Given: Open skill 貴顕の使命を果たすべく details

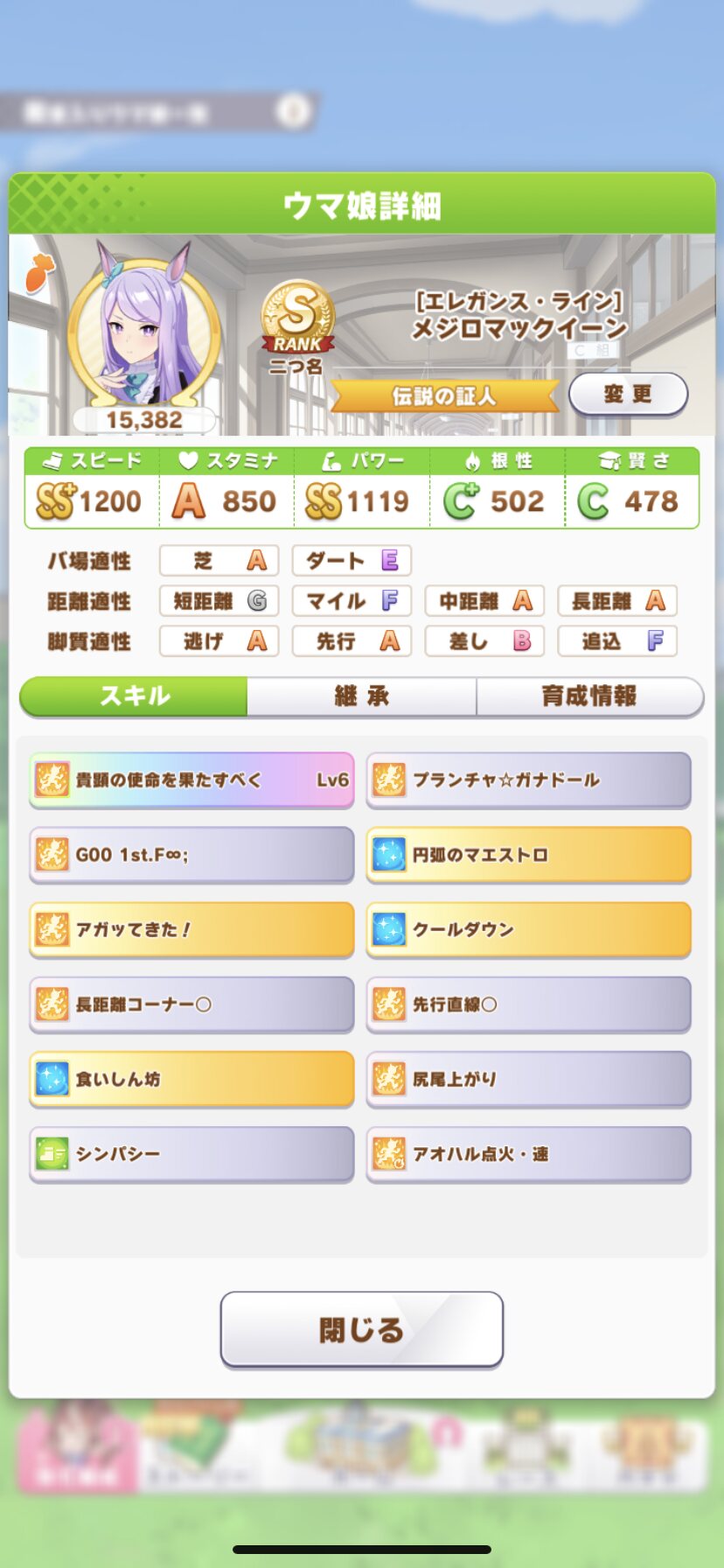Looking at the screenshot, I should [x=191, y=780].
